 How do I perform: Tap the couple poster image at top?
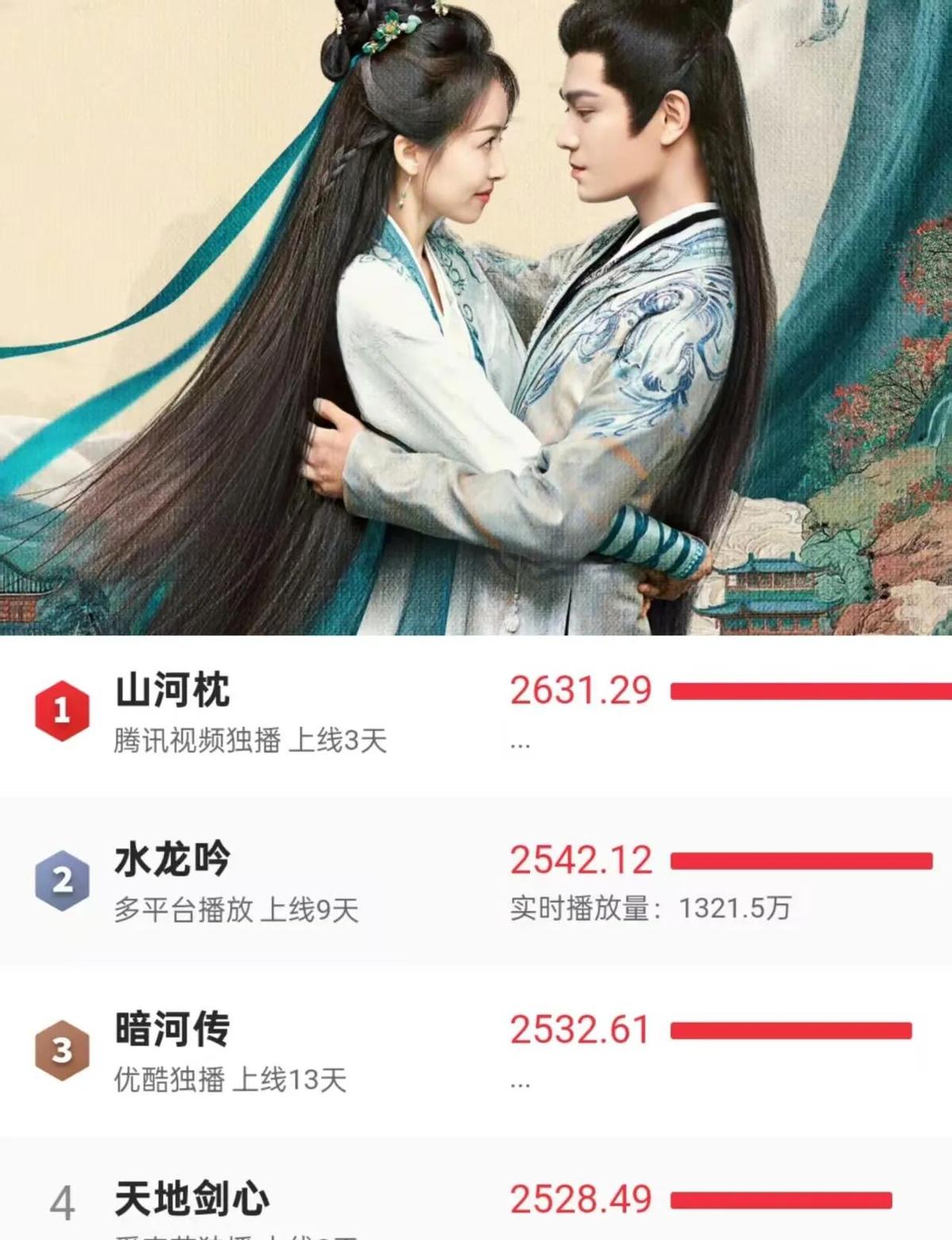(x=476, y=317)
